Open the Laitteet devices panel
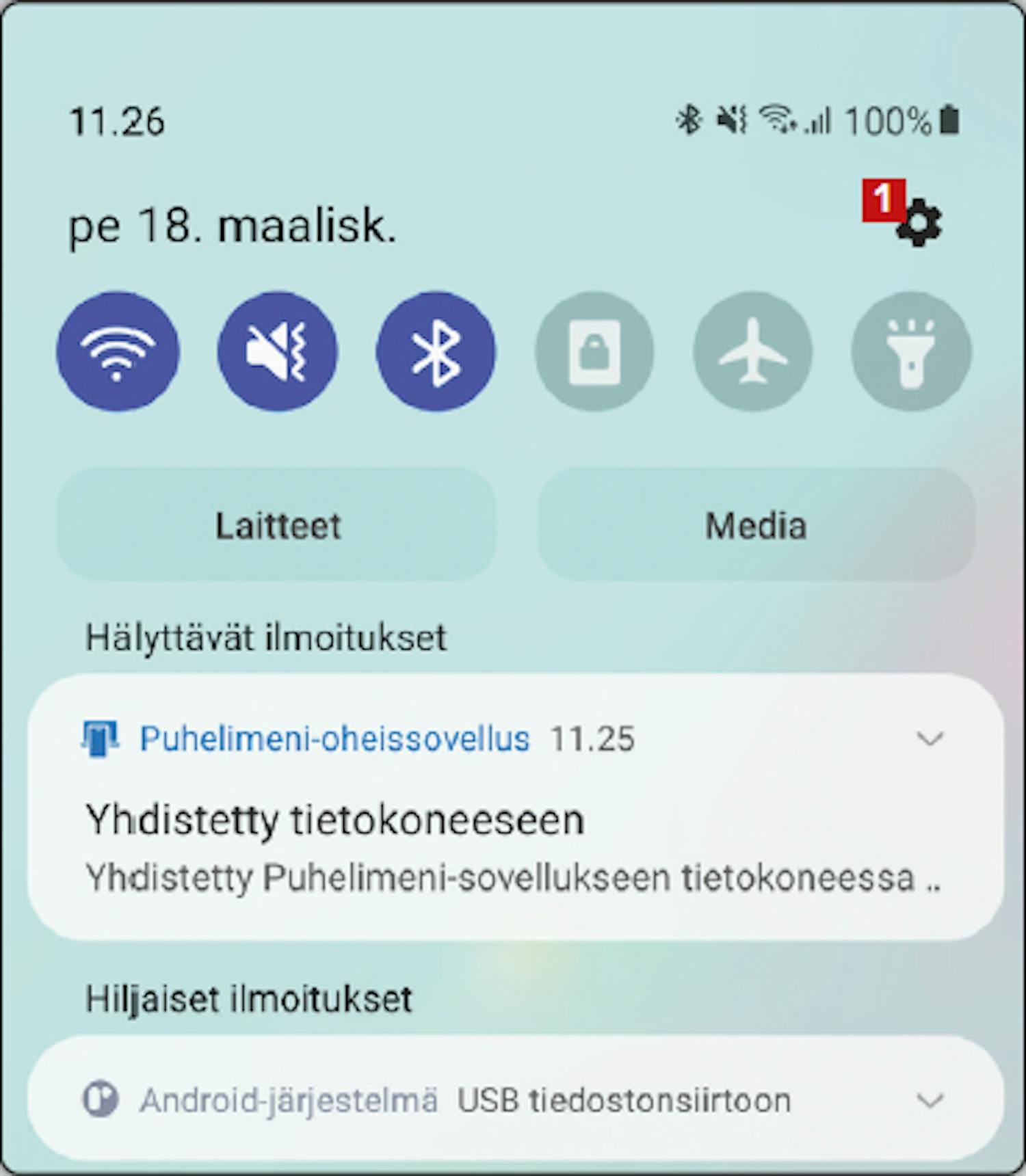Image resolution: width=1026 pixels, height=1176 pixels. [276, 525]
